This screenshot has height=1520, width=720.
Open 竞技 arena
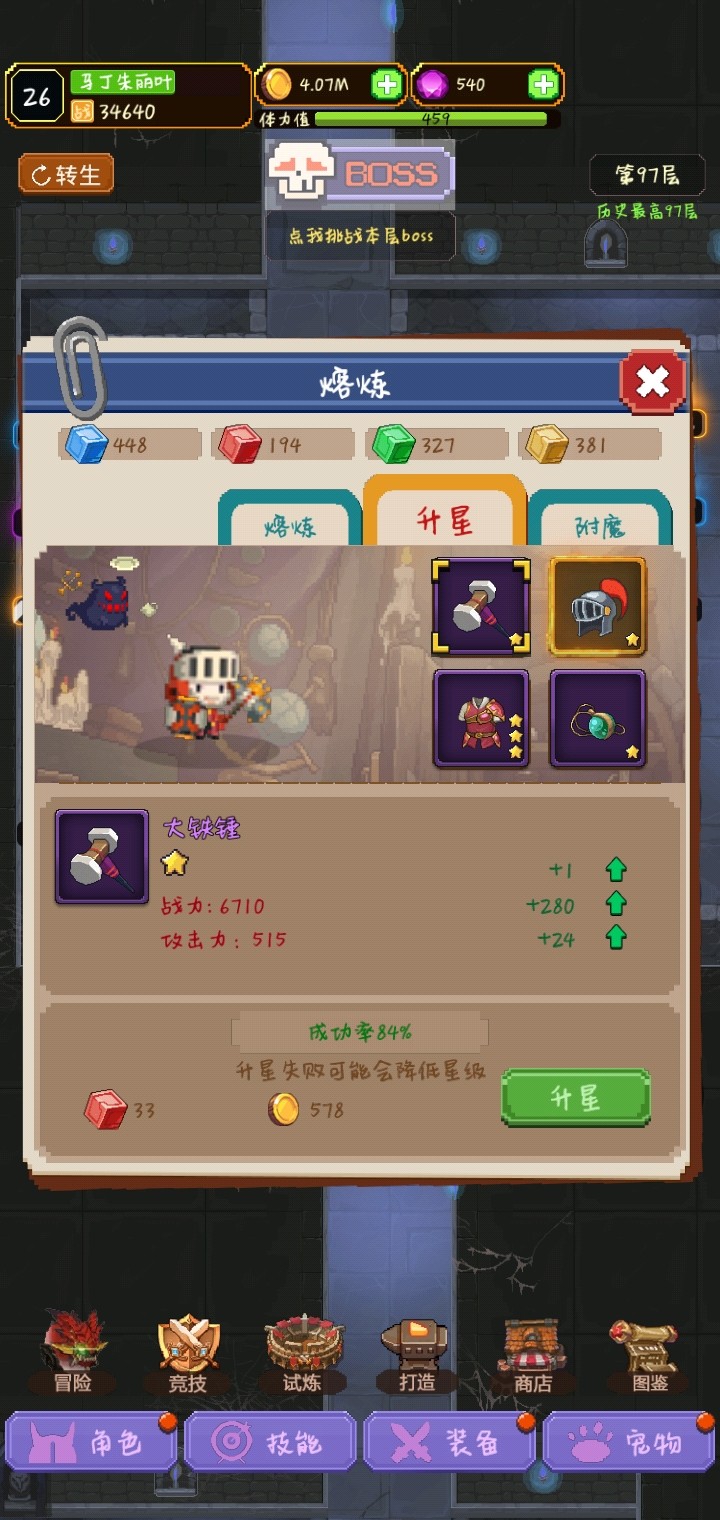[x=188, y=1352]
